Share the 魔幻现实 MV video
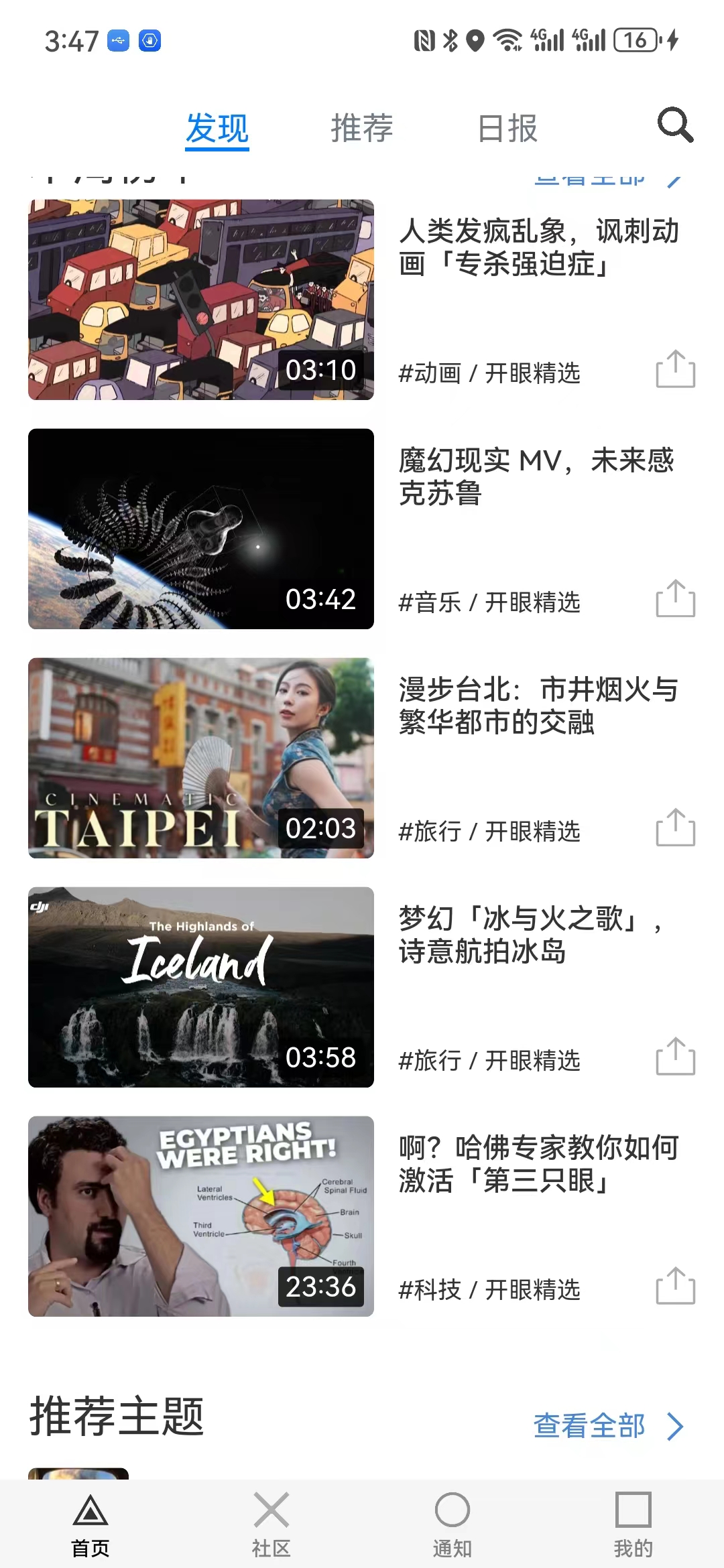The image size is (724, 1568). click(x=675, y=598)
